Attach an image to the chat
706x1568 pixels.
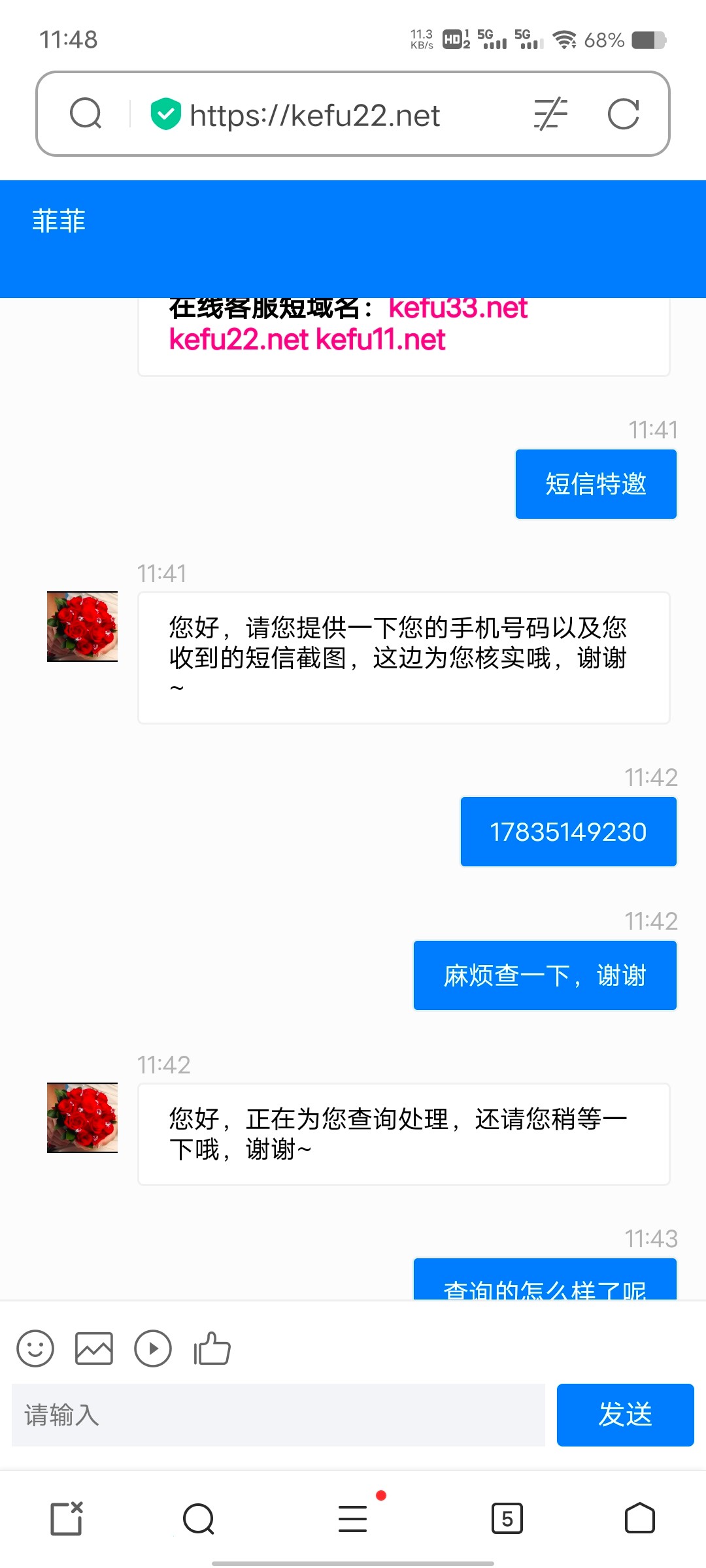94,1348
